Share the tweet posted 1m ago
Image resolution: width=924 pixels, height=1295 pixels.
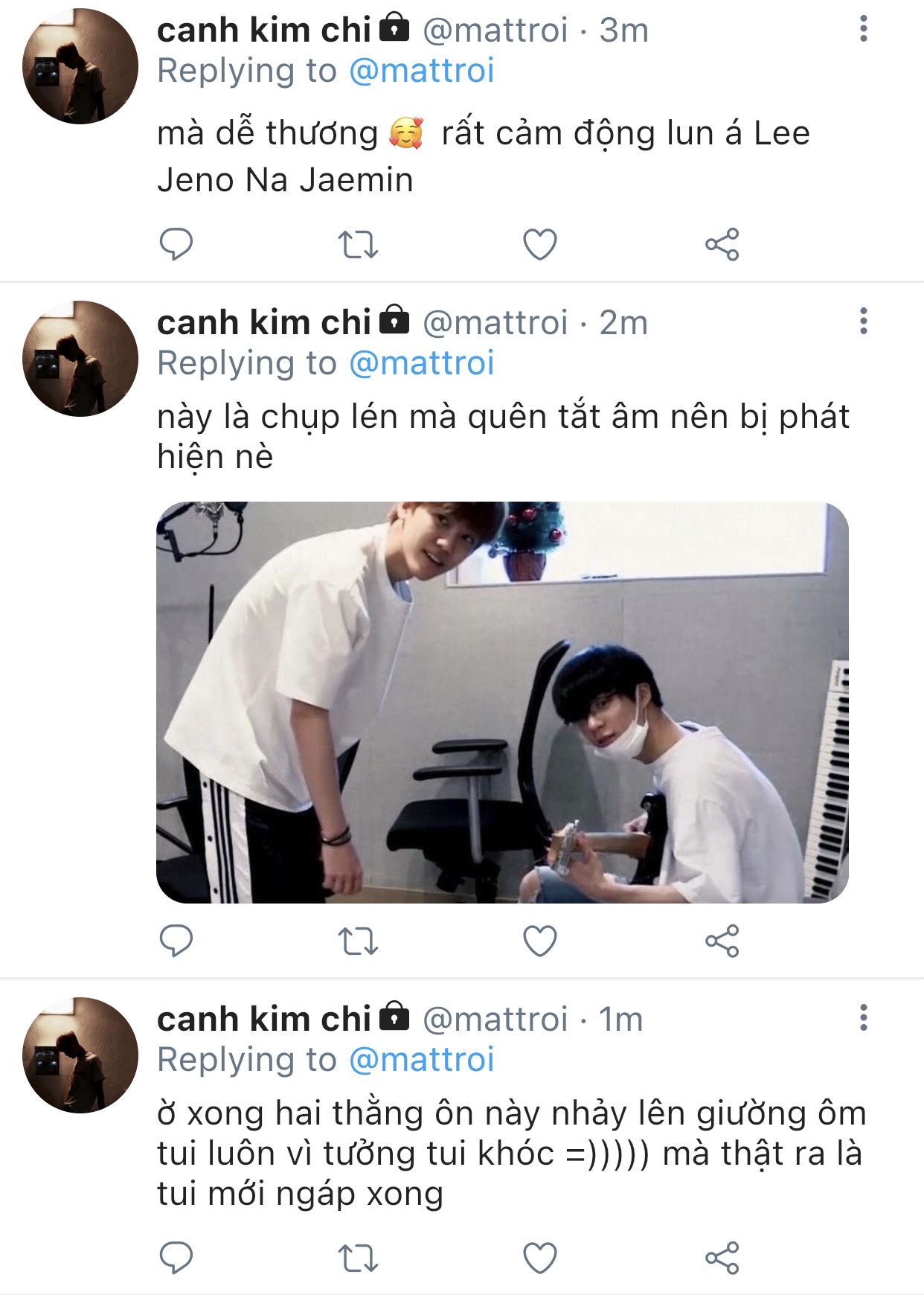point(722,1258)
